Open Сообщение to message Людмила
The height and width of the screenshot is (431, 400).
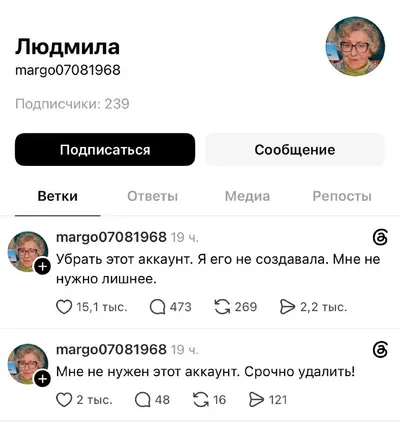(x=295, y=150)
